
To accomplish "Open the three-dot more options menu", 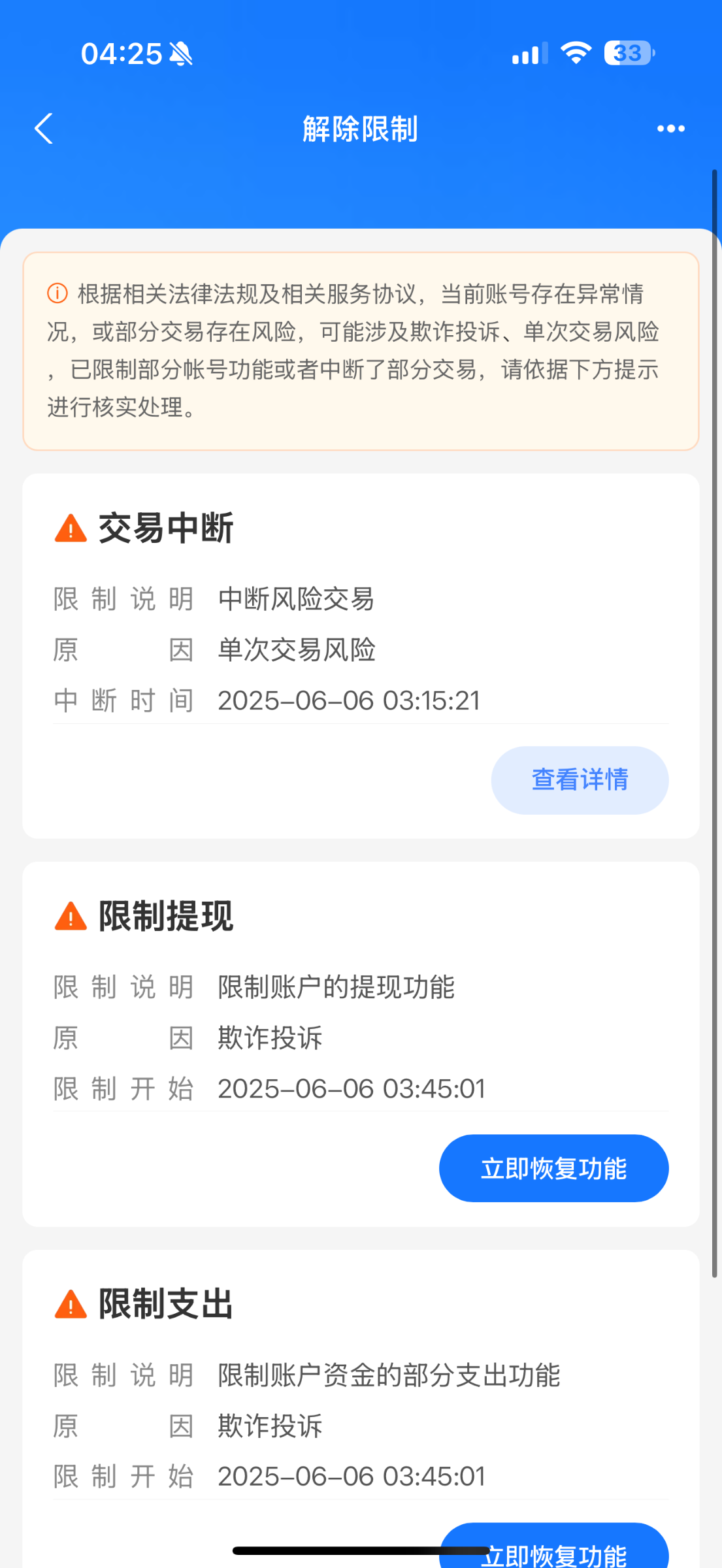I will pos(670,129).
